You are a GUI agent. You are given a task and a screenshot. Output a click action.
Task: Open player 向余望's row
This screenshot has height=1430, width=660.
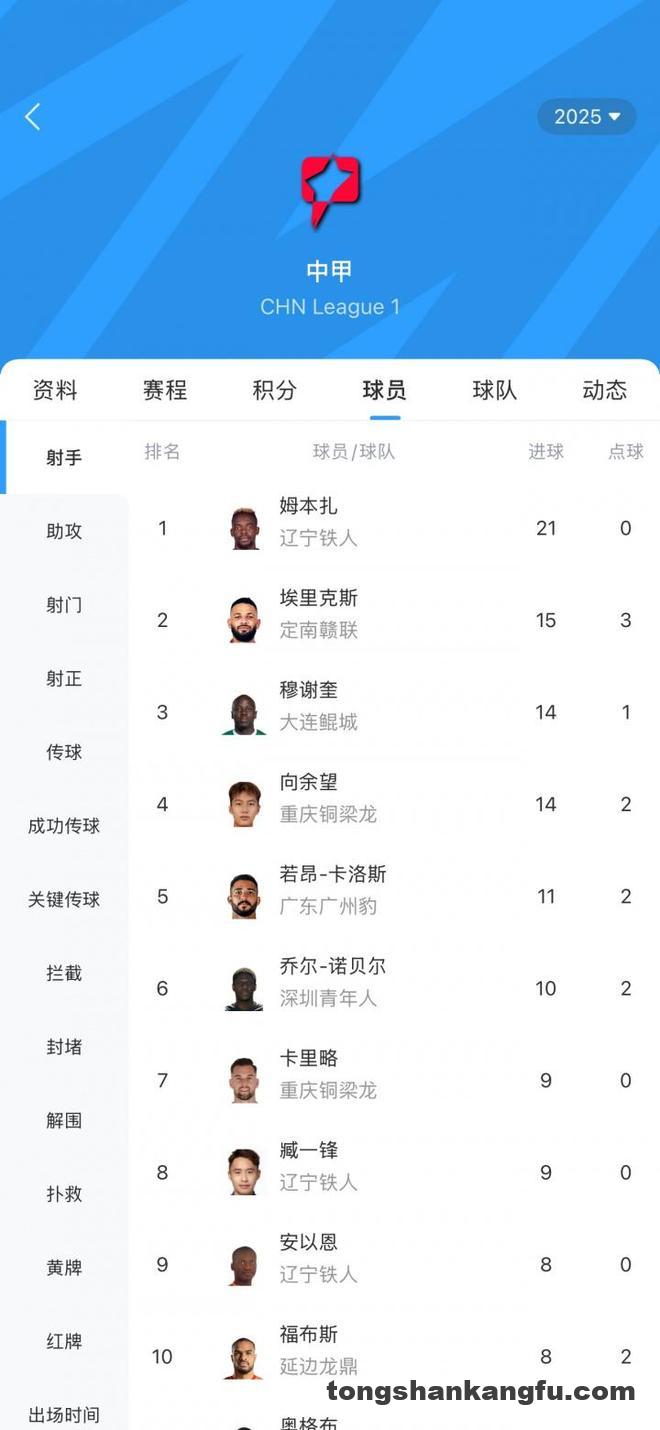[x=395, y=804]
